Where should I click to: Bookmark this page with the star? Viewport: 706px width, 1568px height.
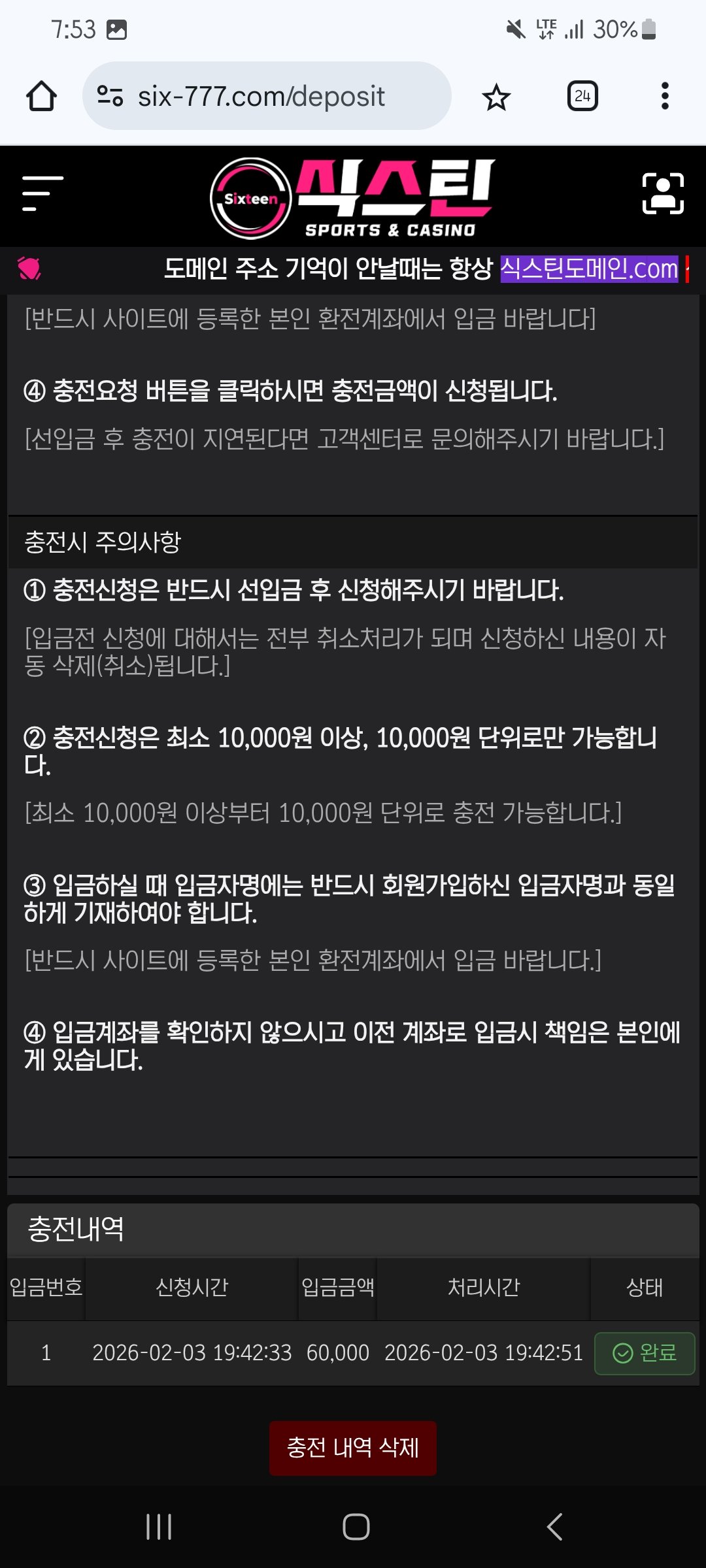point(496,97)
